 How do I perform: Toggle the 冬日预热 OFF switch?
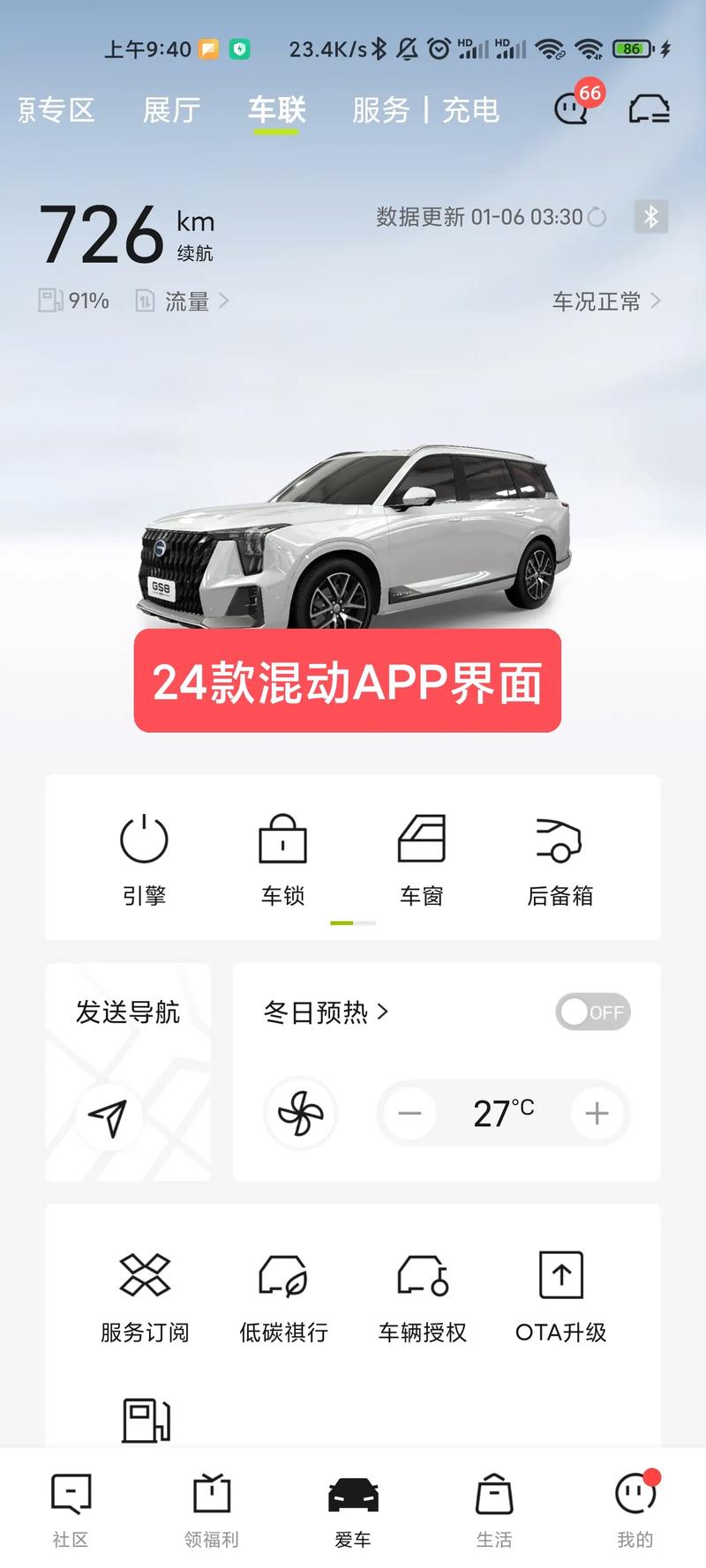(x=592, y=1012)
